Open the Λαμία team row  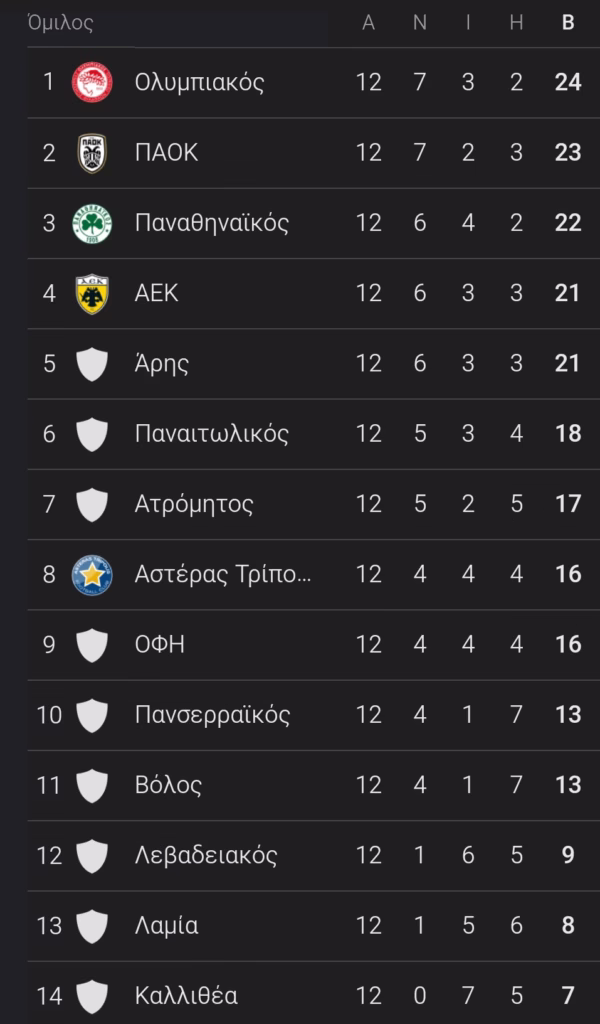point(167,925)
